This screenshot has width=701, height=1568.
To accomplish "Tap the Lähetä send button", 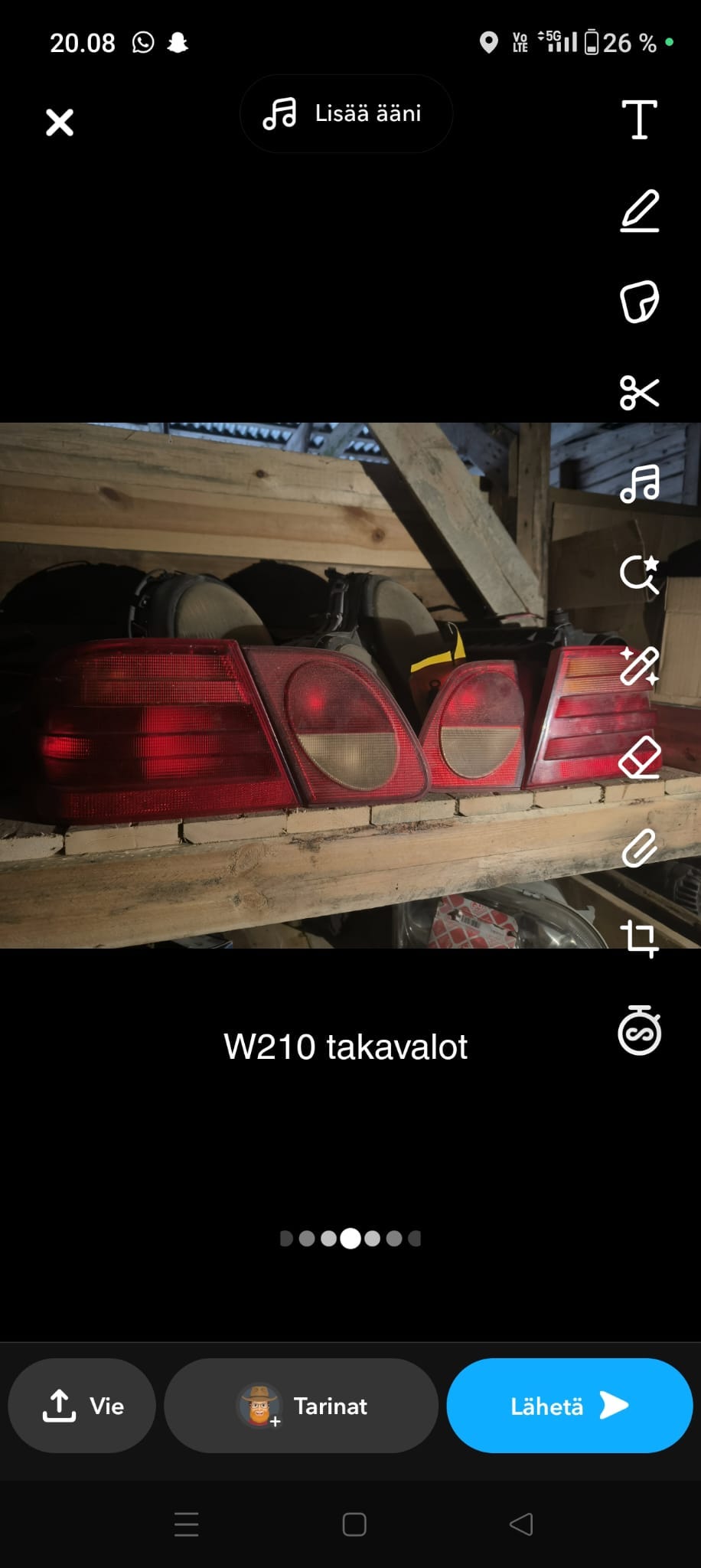I will click(x=569, y=1406).
